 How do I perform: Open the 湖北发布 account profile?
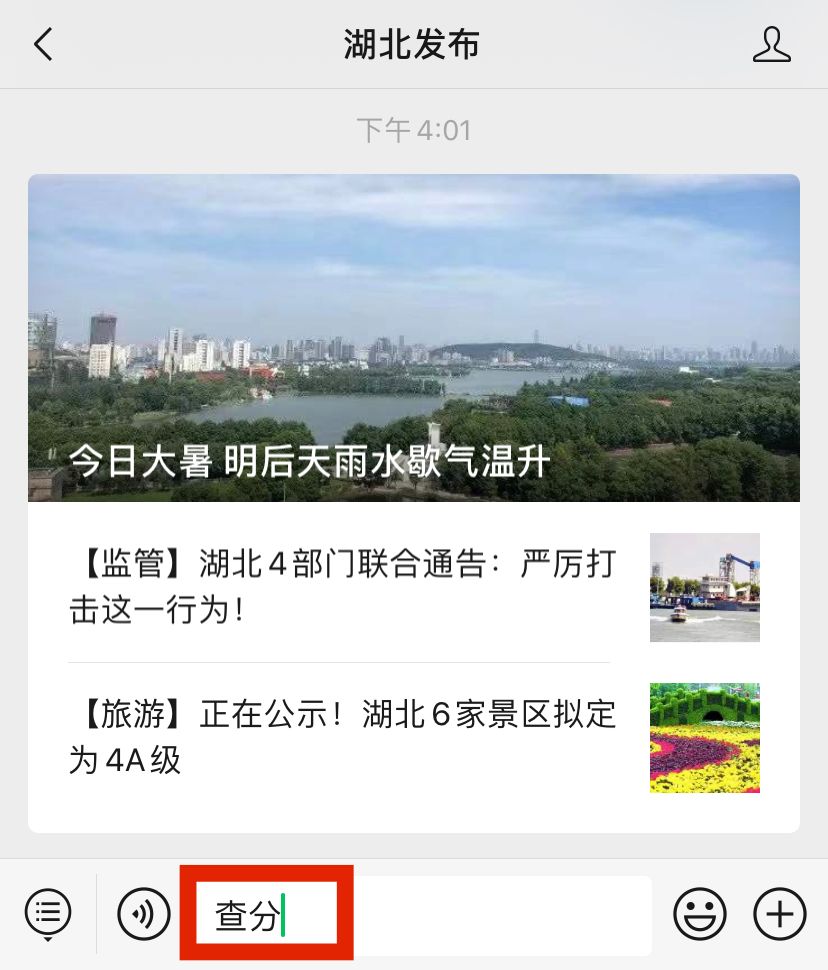click(771, 45)
